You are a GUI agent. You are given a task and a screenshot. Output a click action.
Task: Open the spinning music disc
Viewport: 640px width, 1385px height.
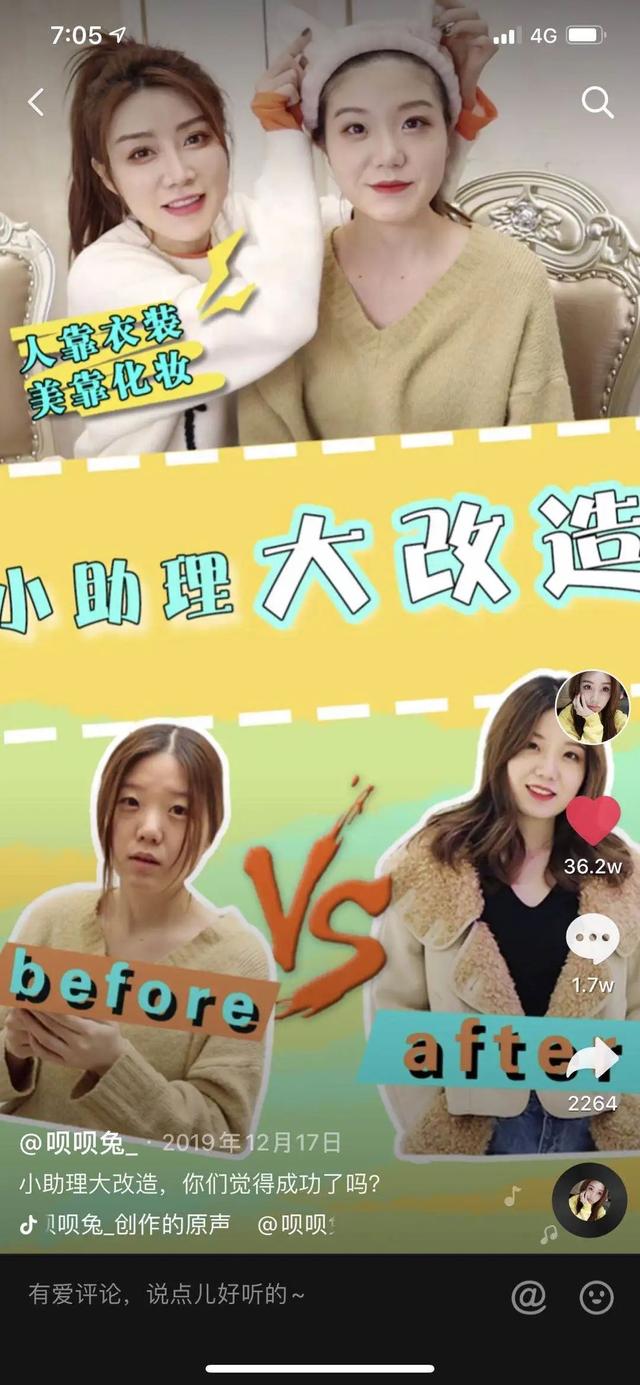click(589, 1200)
